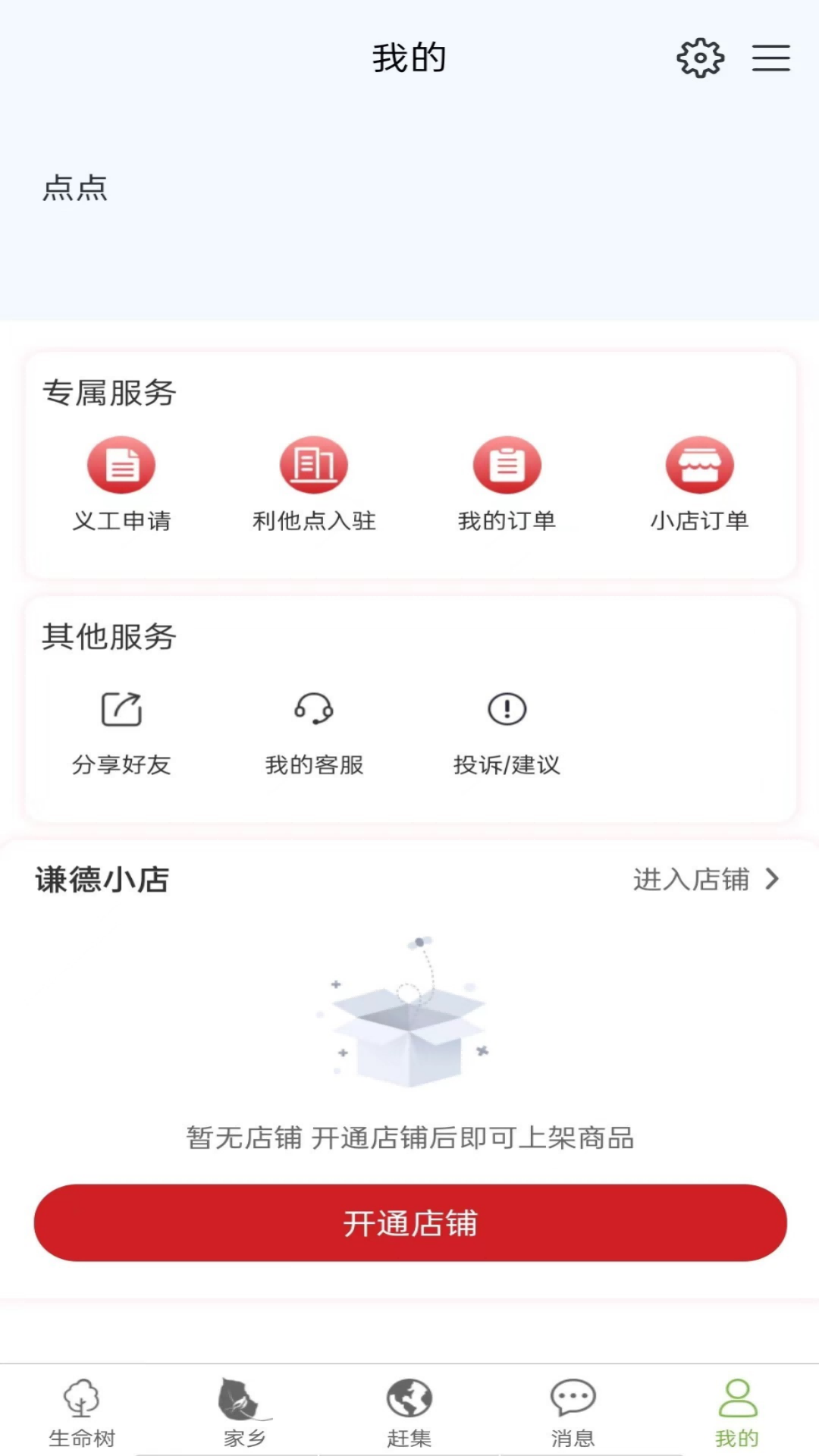Open the settings gear

(x=700, y=58)
